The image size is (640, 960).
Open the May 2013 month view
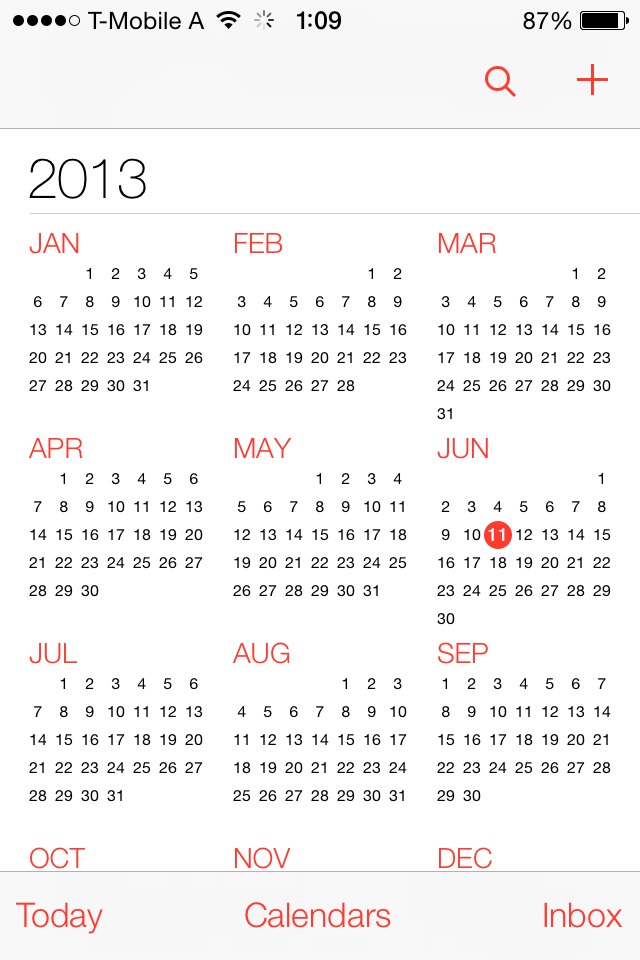pos(319,520)
